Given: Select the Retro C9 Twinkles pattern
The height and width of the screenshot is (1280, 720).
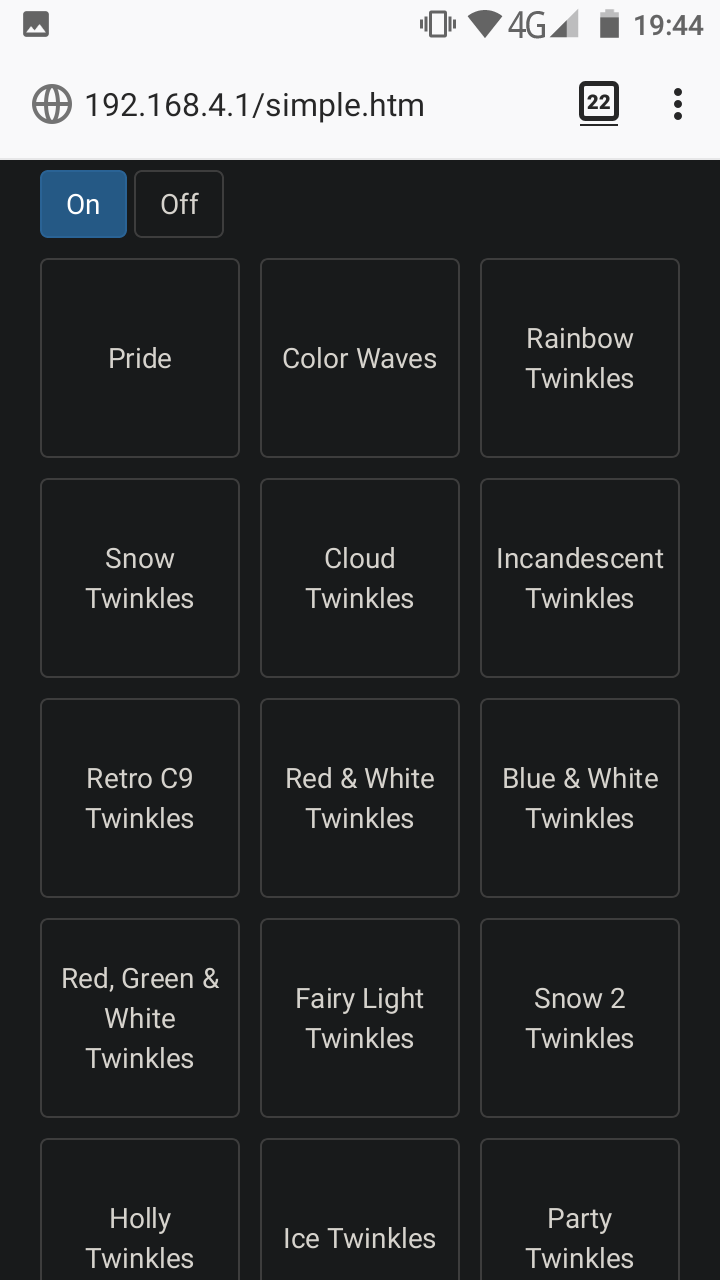Looking at the screenshot, I should (139, 797).
